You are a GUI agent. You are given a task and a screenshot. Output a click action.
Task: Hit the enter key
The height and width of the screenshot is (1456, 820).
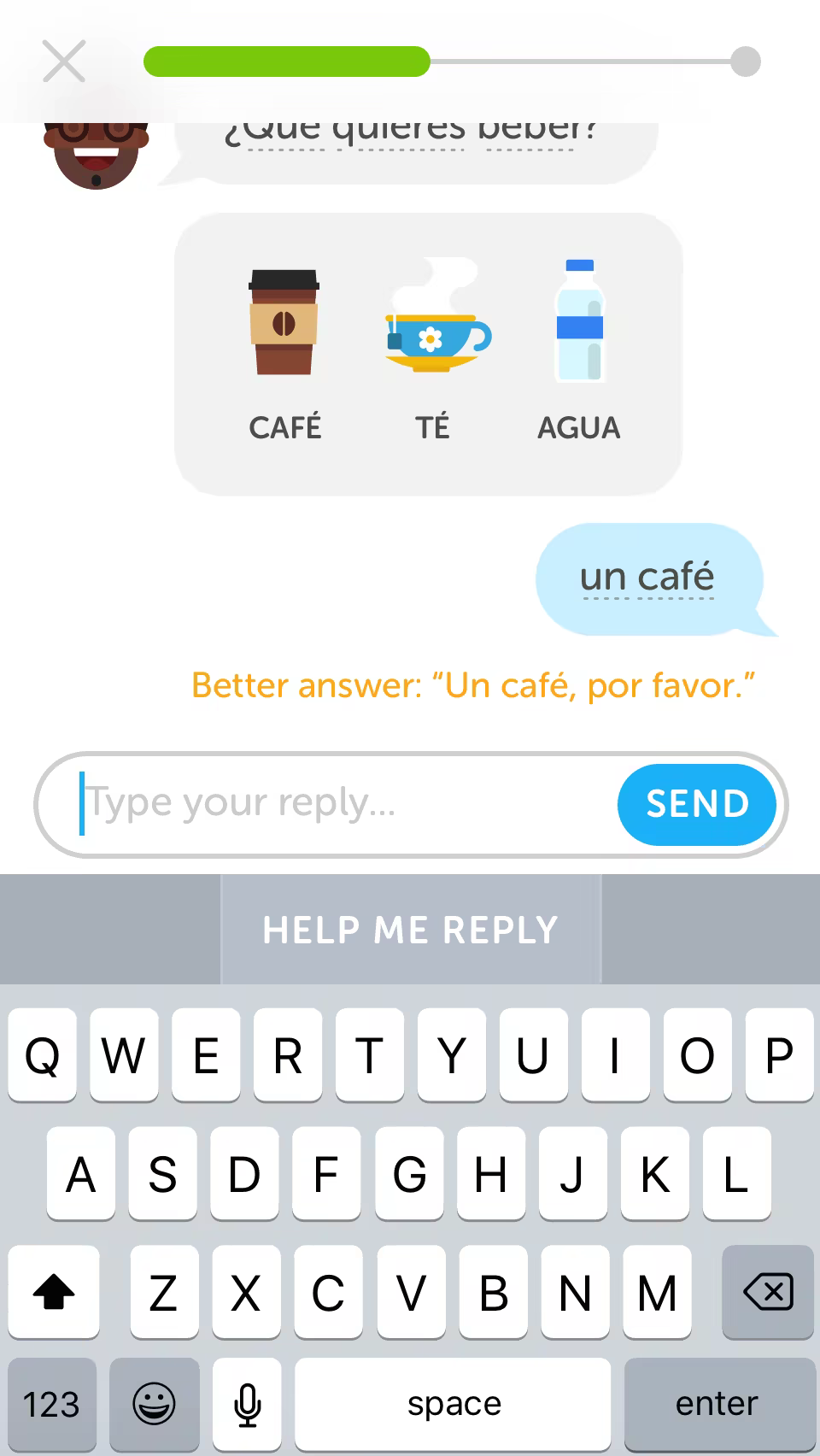717,1404
